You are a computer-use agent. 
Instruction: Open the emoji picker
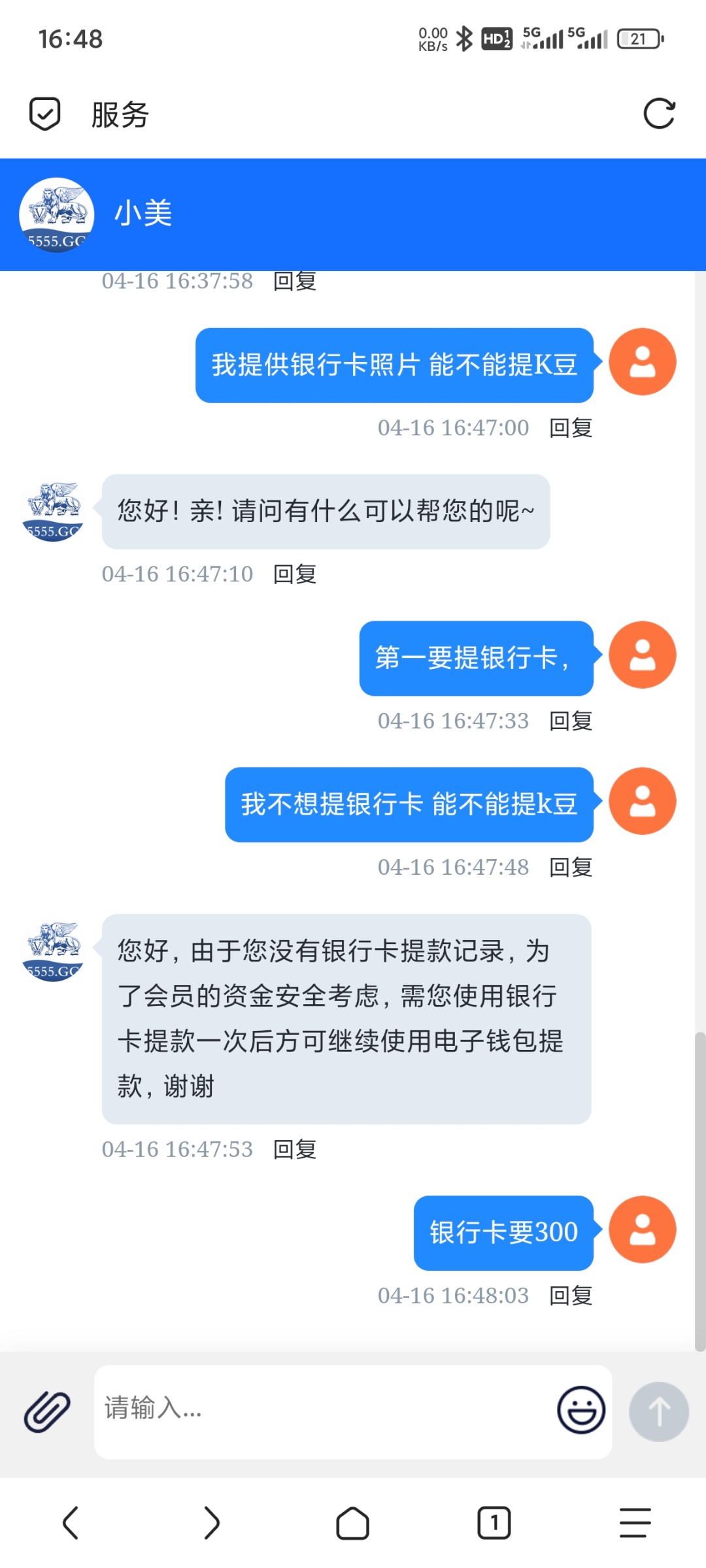tap(581, 1410)
